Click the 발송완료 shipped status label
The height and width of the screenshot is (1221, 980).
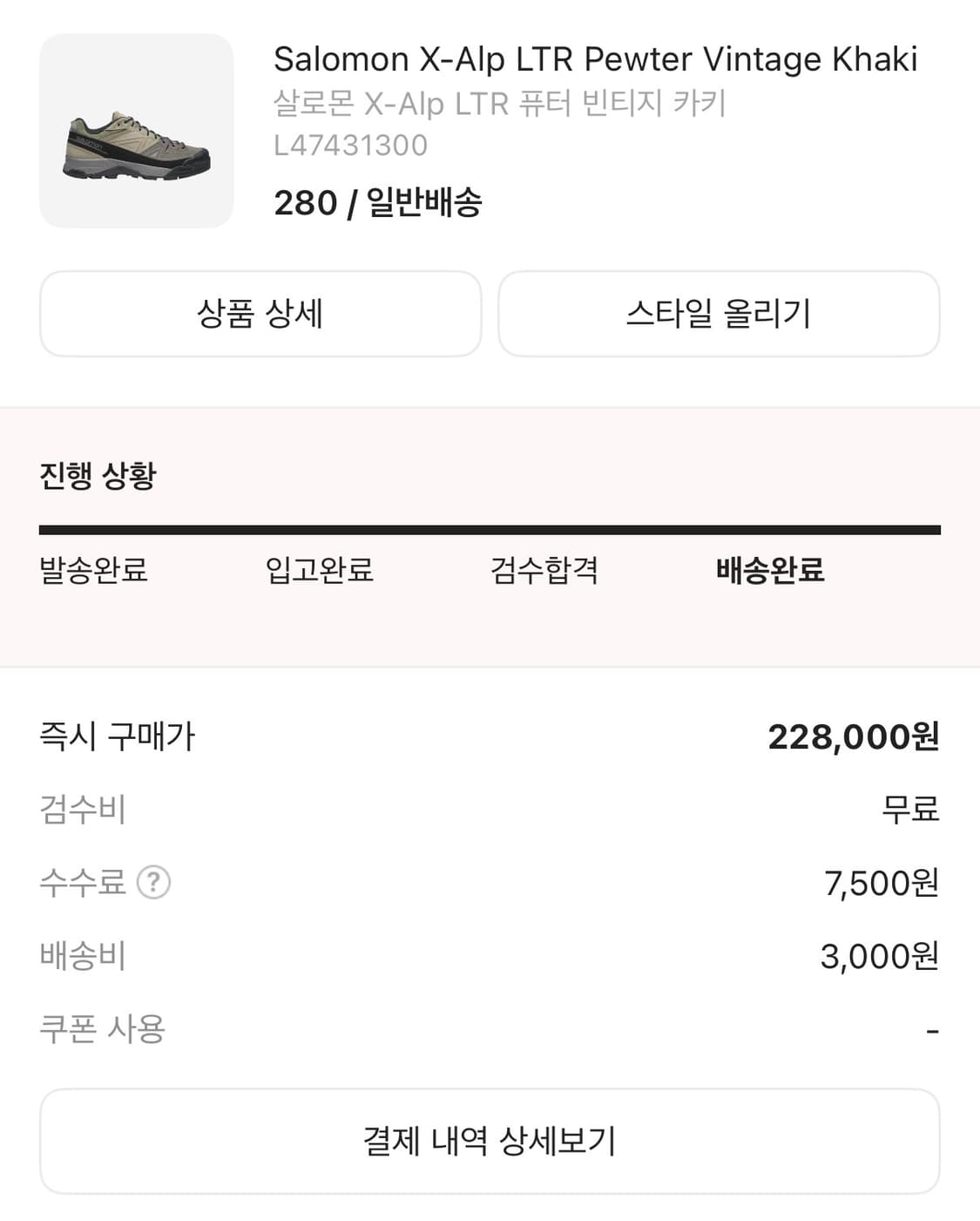click(91, 570)
